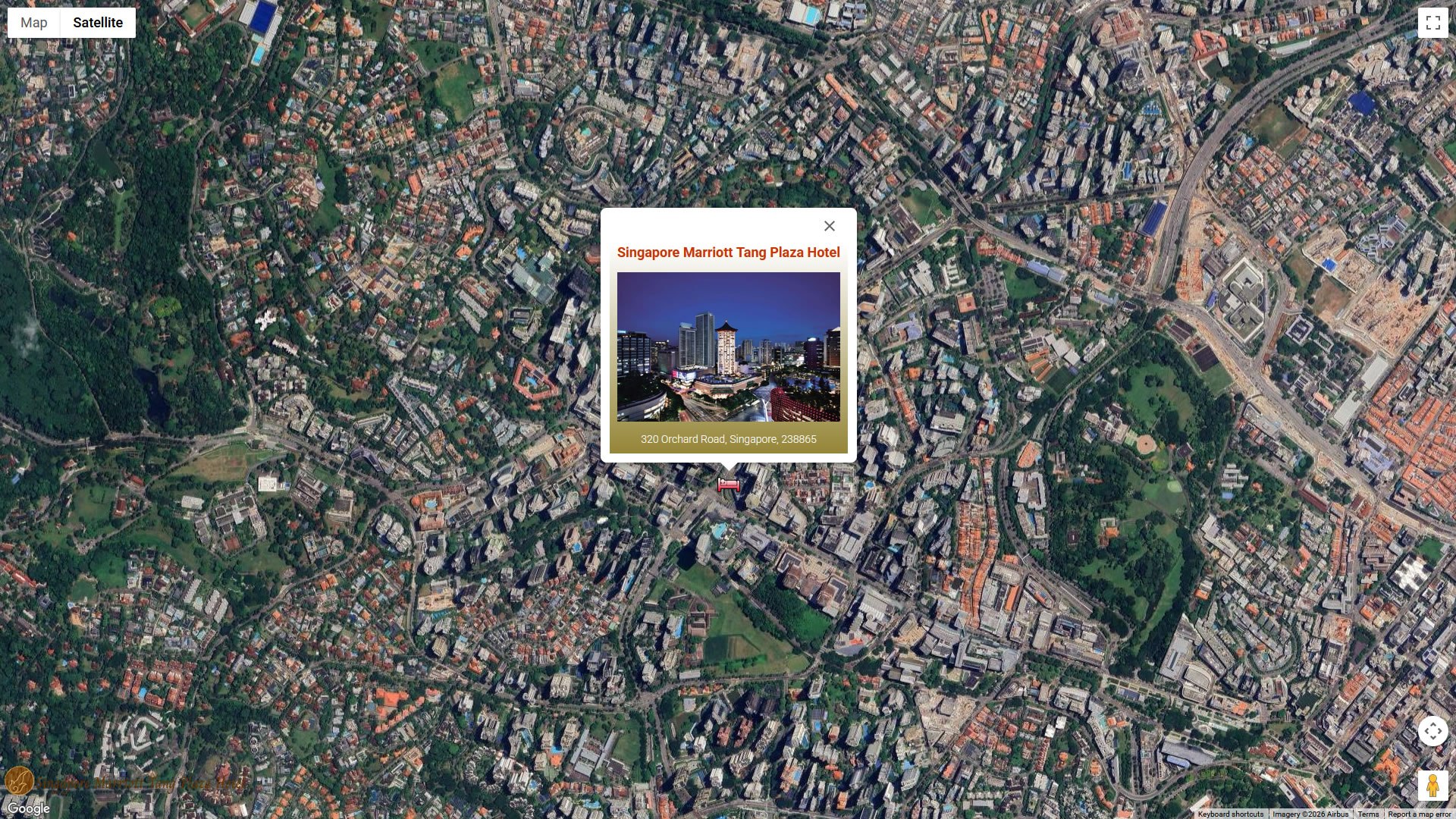The height and width of the screenshot is (819, 1456).
Task: Switch to the Map view
Action: [33, 23]
